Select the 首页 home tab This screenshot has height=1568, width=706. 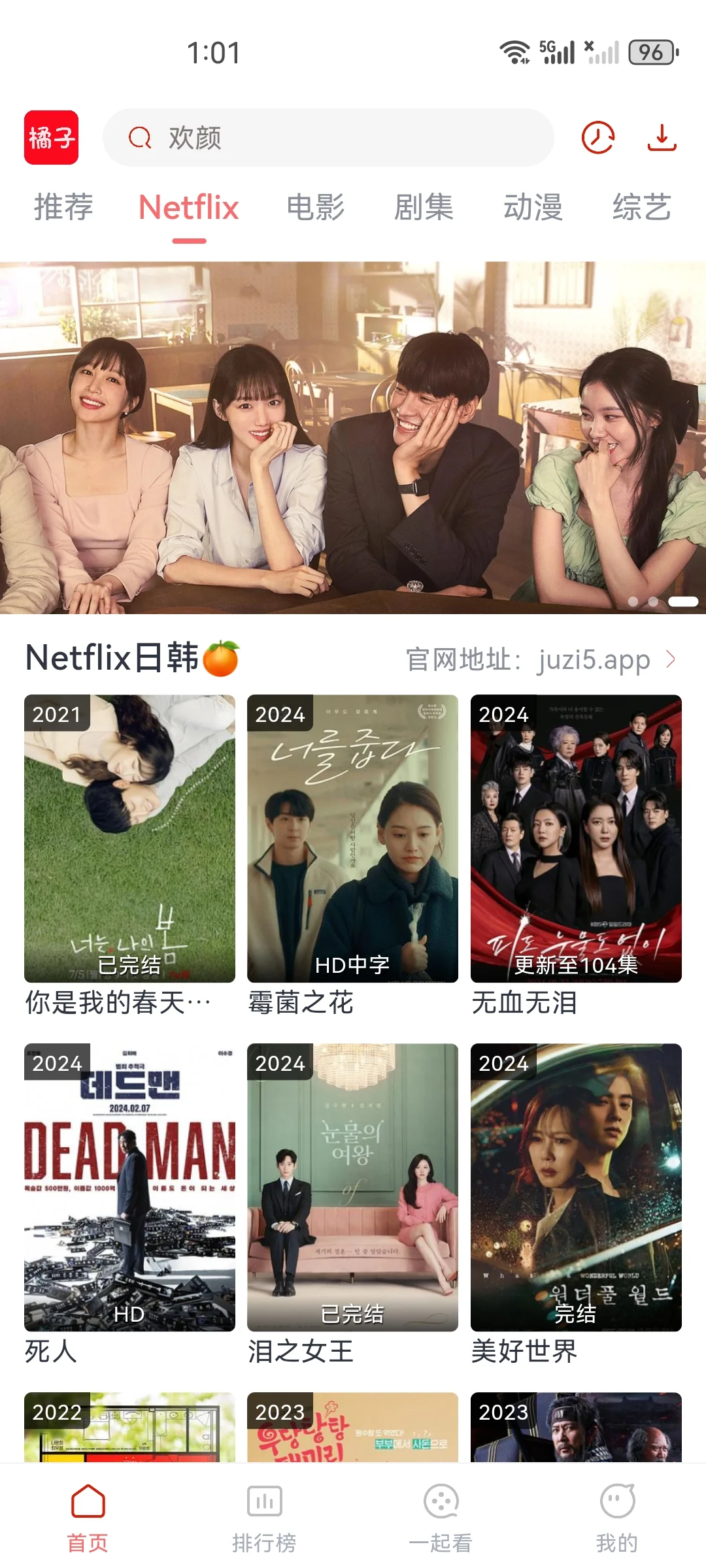88,1517
